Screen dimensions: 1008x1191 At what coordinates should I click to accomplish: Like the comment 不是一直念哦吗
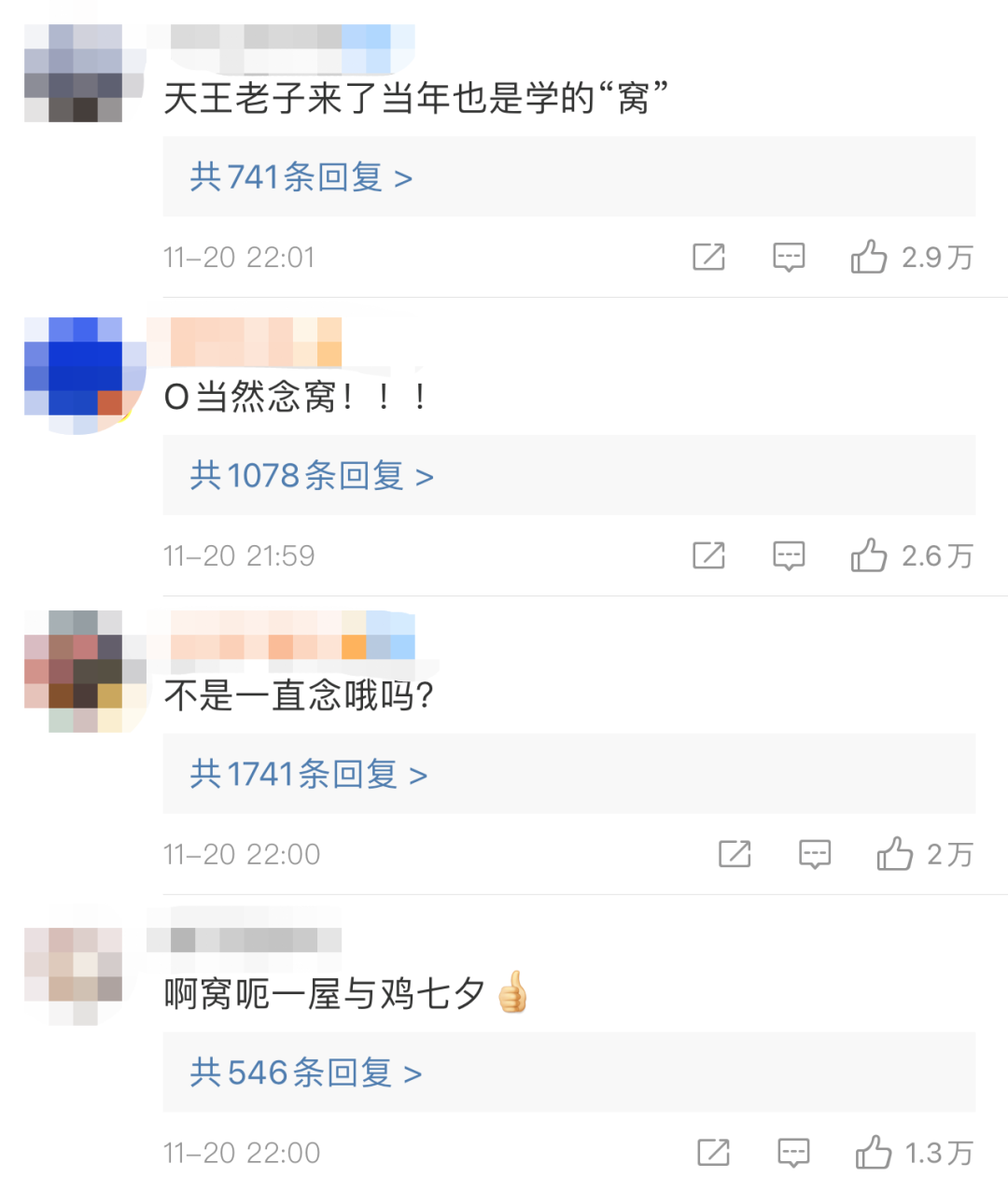pos(894,854)
